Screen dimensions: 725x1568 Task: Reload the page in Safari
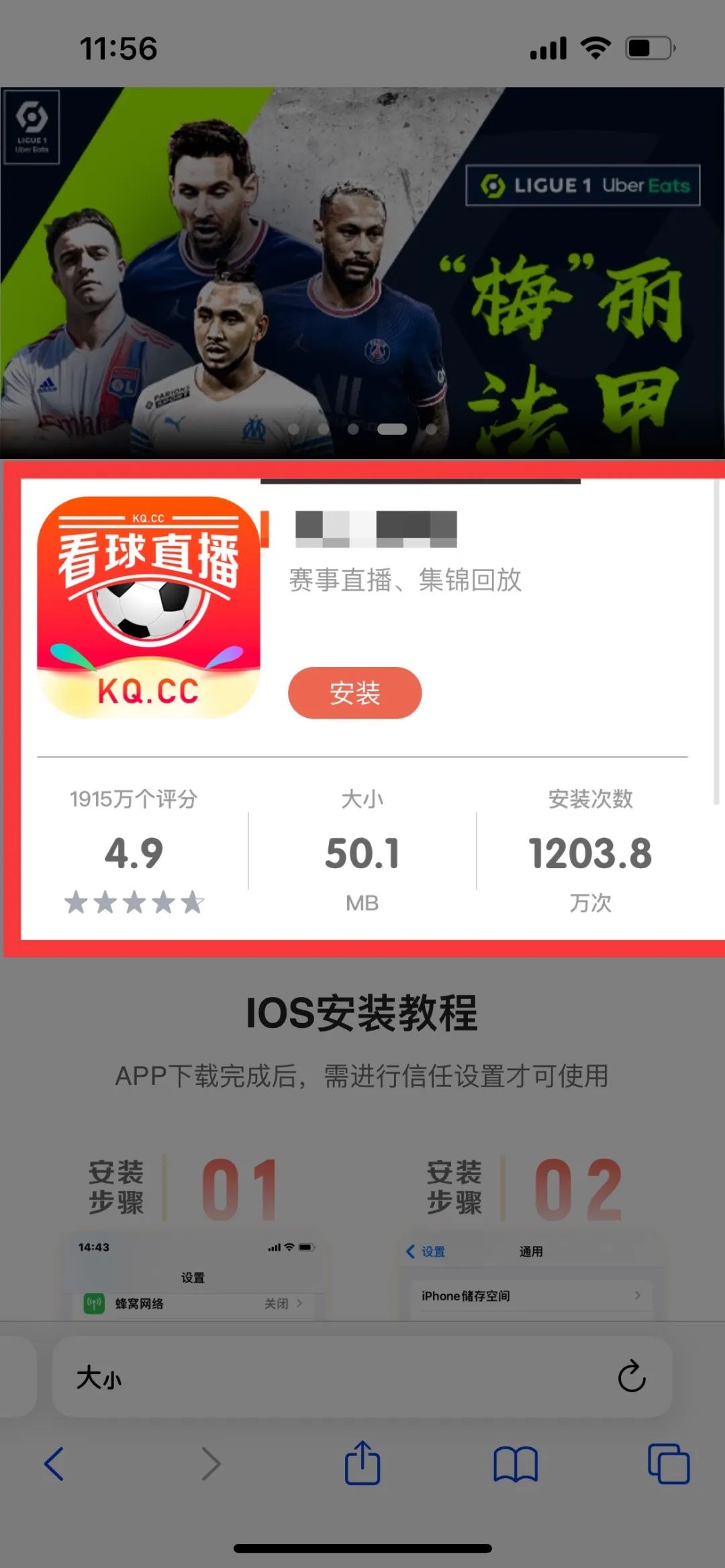[x=631, y=1377]
